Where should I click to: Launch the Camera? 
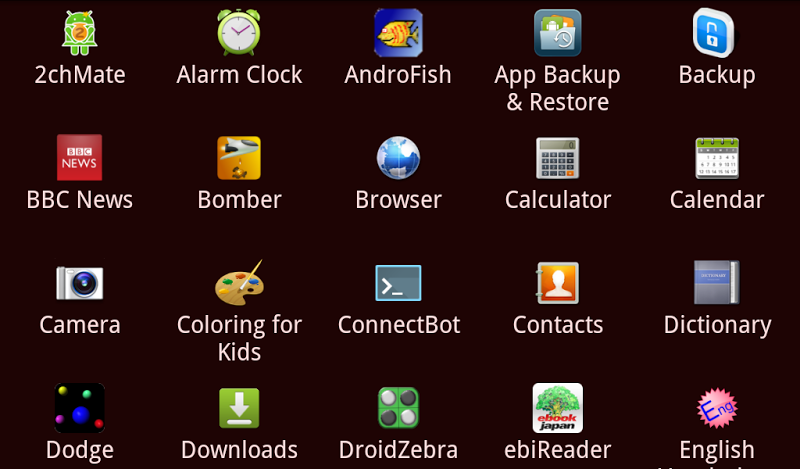tap(79, 283)
